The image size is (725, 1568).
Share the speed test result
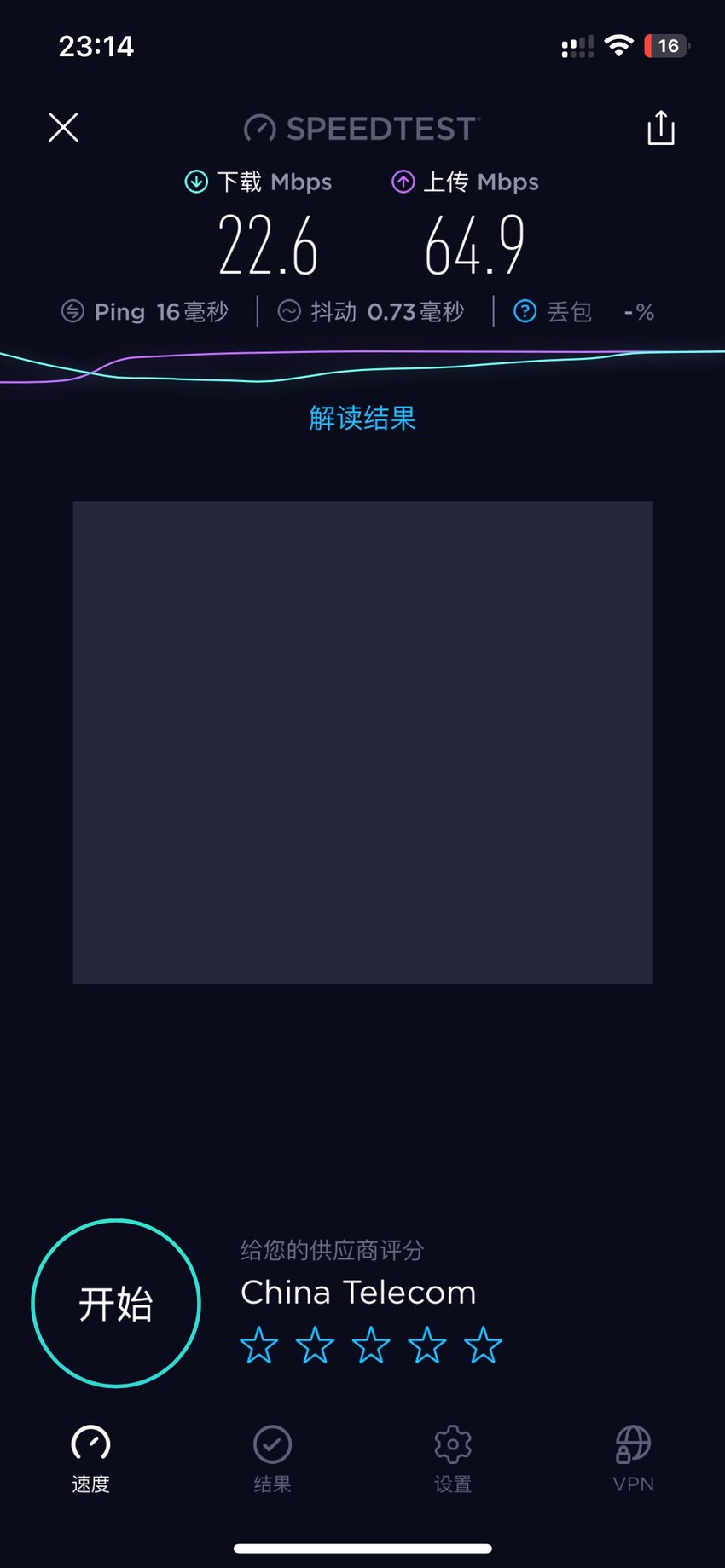coord(661,128)
